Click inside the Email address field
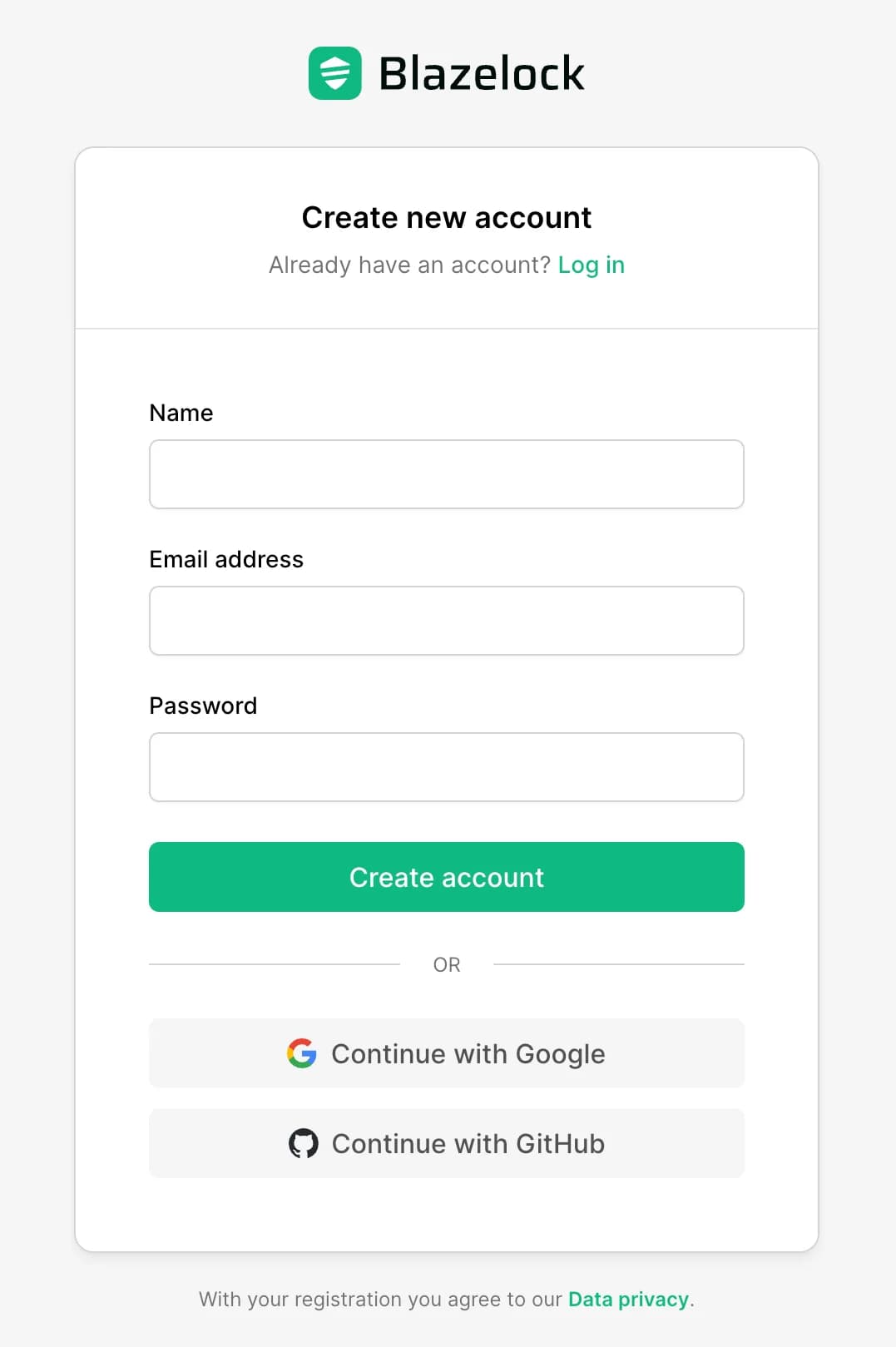The width and height of the screenshot is (896, 1347). click(x=447, y=621)
